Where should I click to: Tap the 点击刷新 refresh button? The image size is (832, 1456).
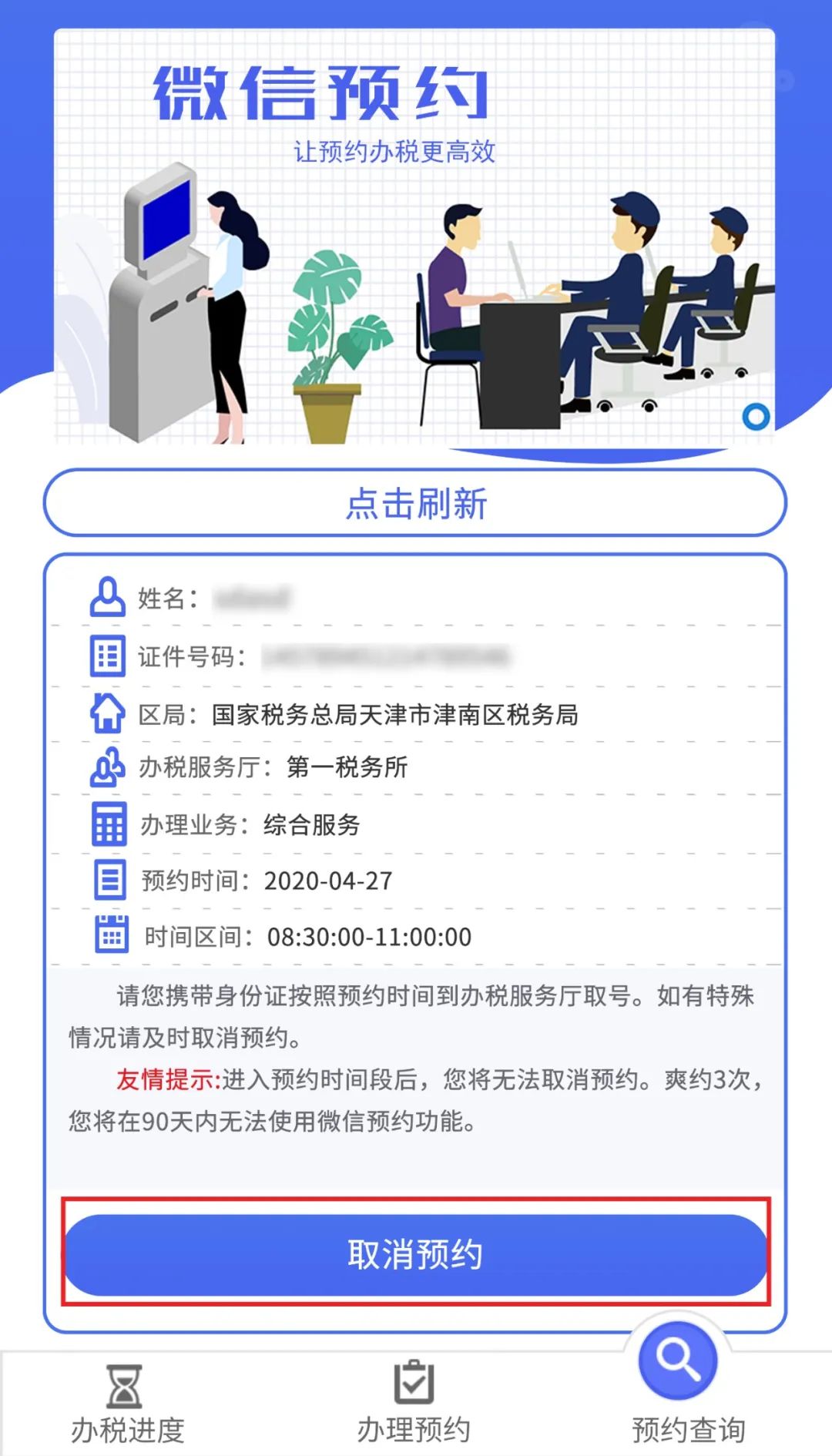[x=415, y=503]
